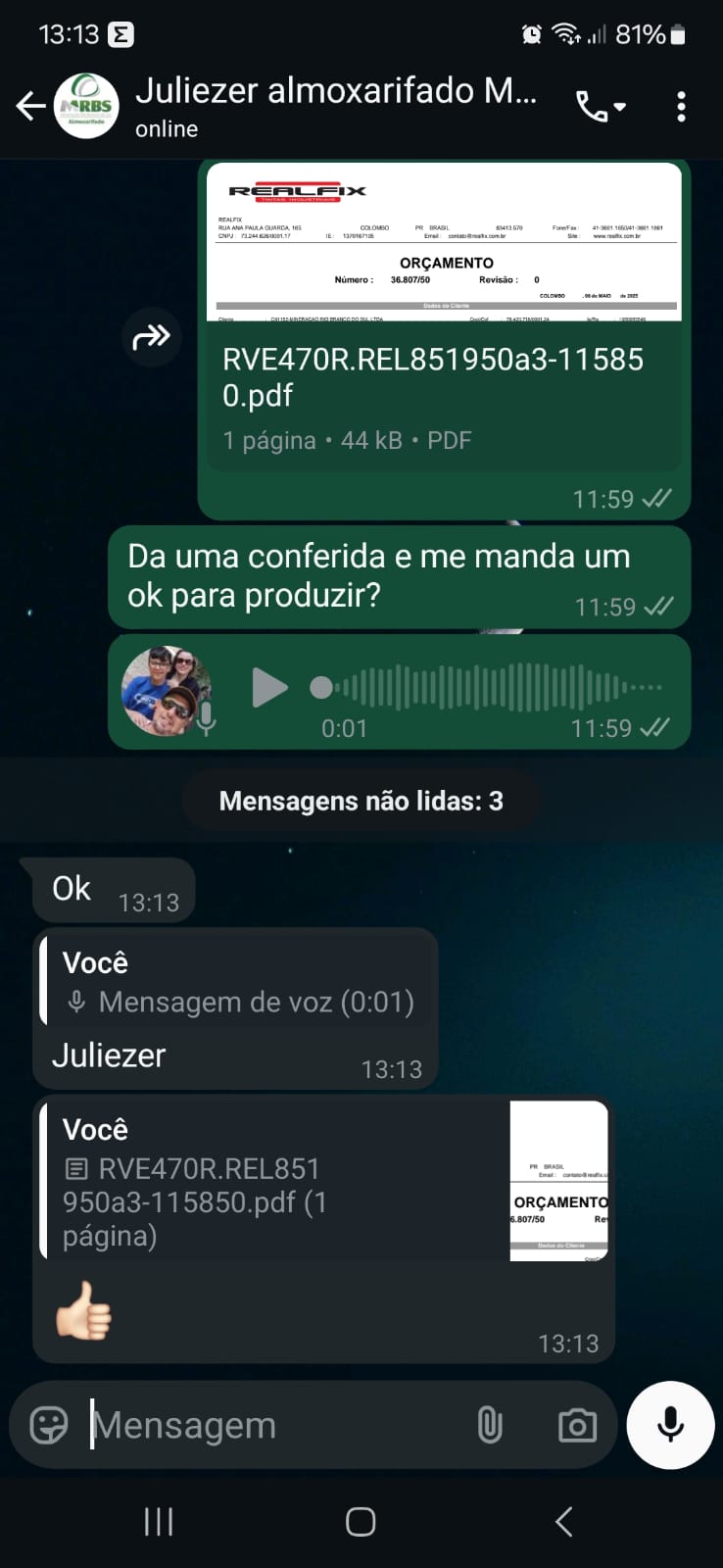This screenshot has height=1568, width=723.
Task: Go back to the chat list
Action: (x=30, y=106)
